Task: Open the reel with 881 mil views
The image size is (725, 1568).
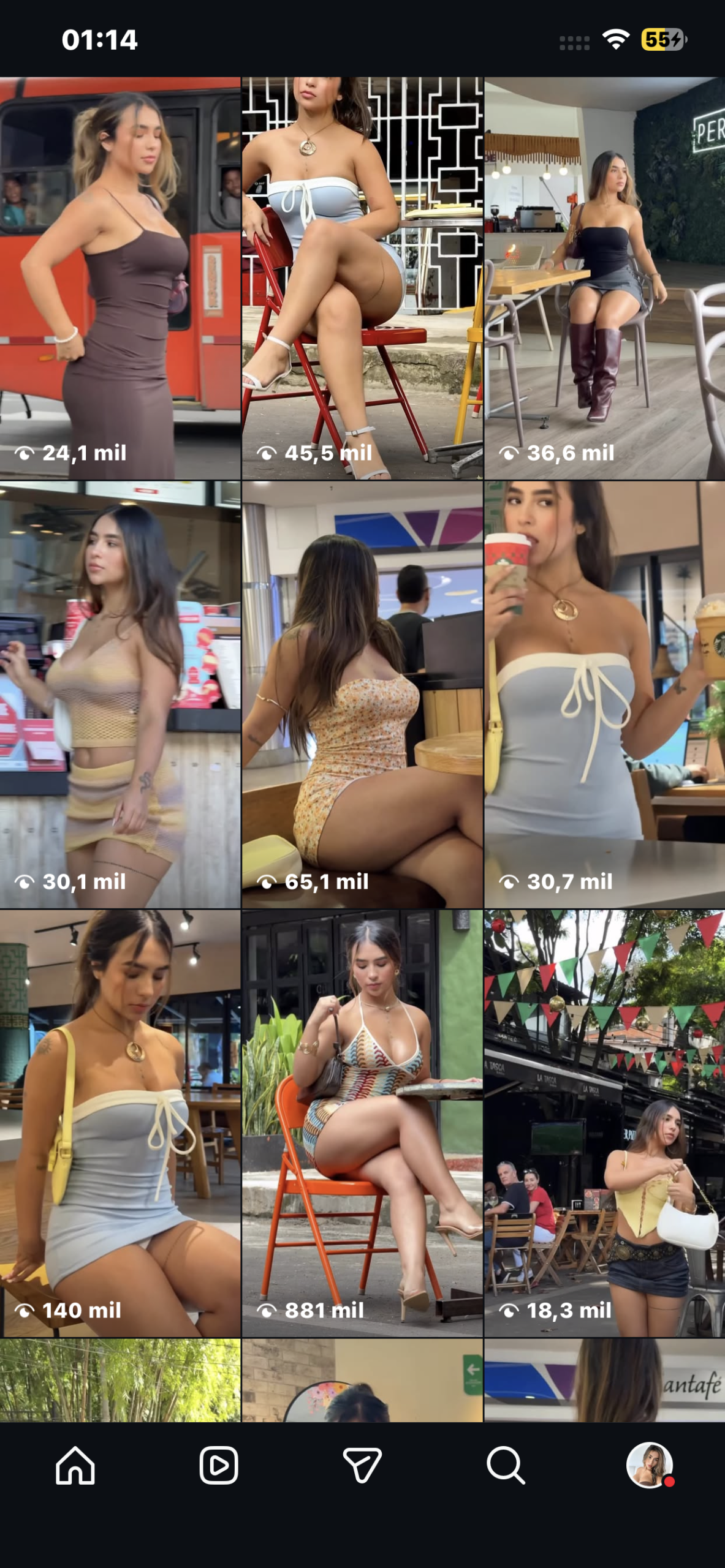Action: [x=362, y=1123]
